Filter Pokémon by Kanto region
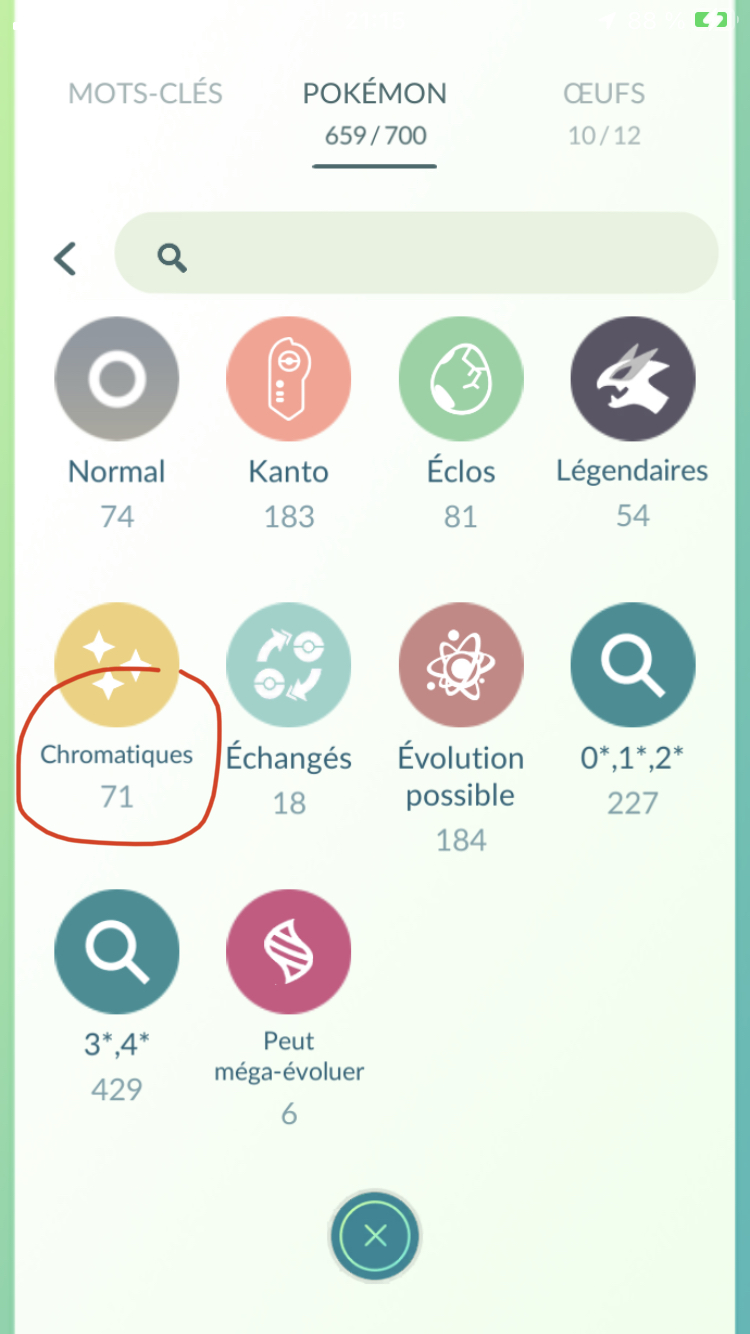This screenshot has height=1334, width=750. (289, 380)
